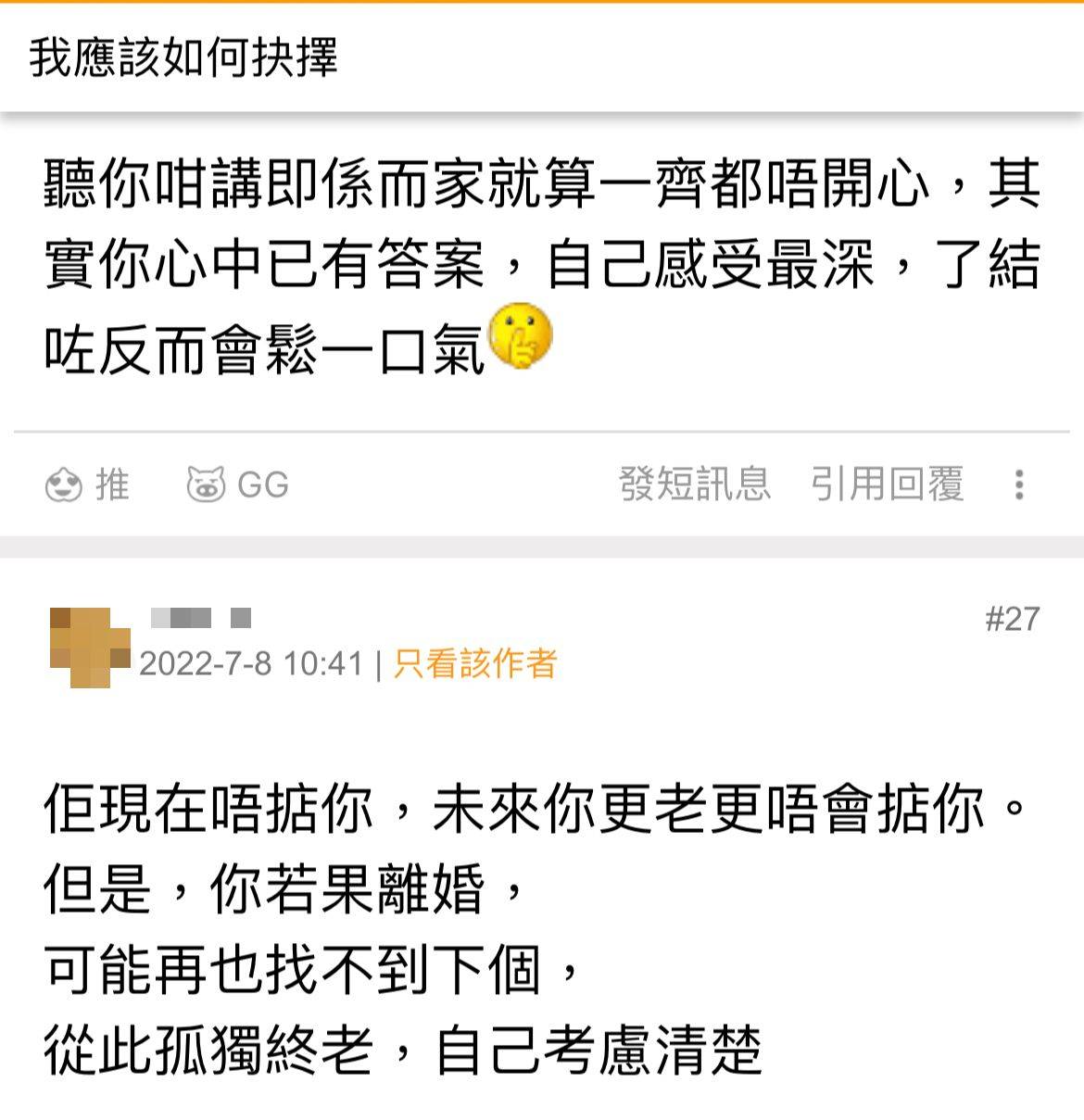Open the three-dot overflow menu

1018,484
